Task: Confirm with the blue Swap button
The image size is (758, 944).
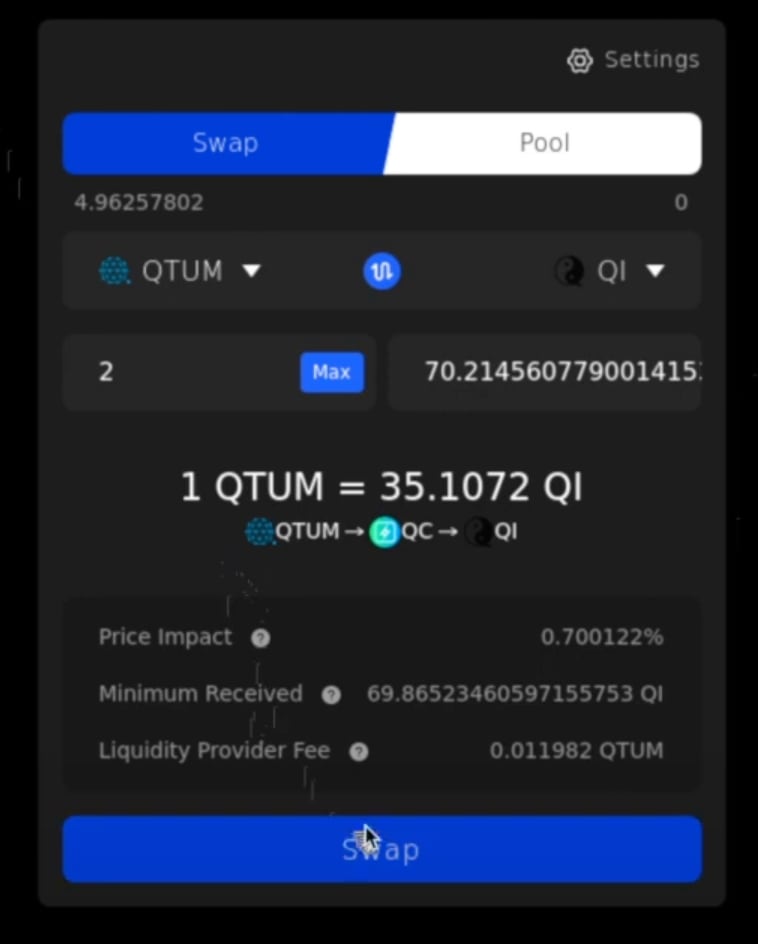Action: click(x=381, y=849)
